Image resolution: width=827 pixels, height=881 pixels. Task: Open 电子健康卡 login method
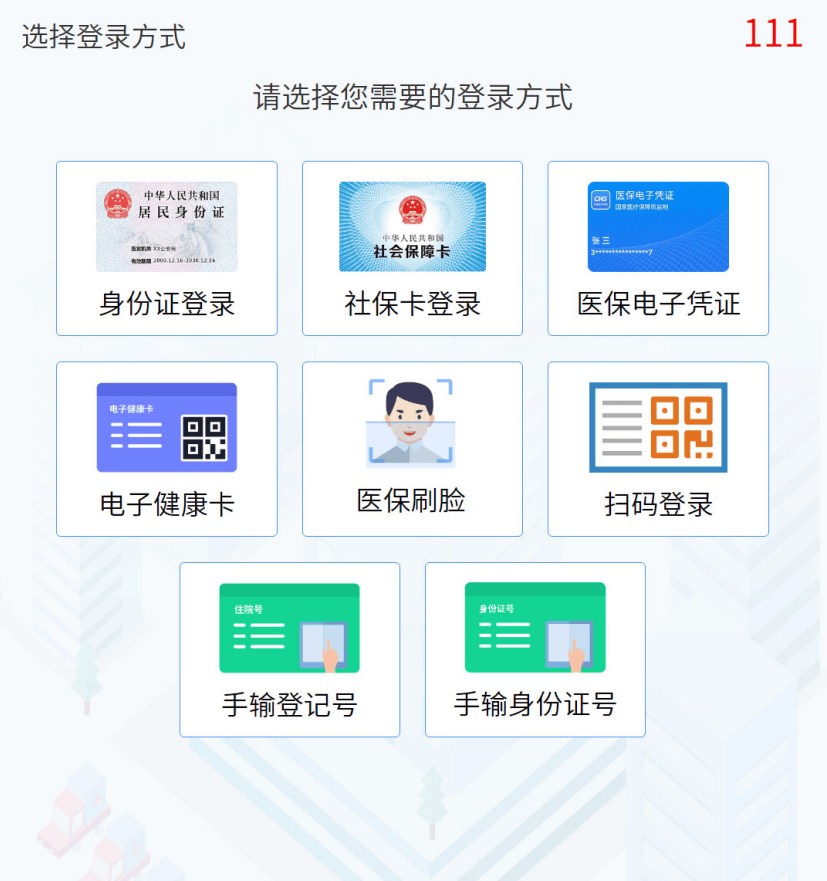(166, 449)
